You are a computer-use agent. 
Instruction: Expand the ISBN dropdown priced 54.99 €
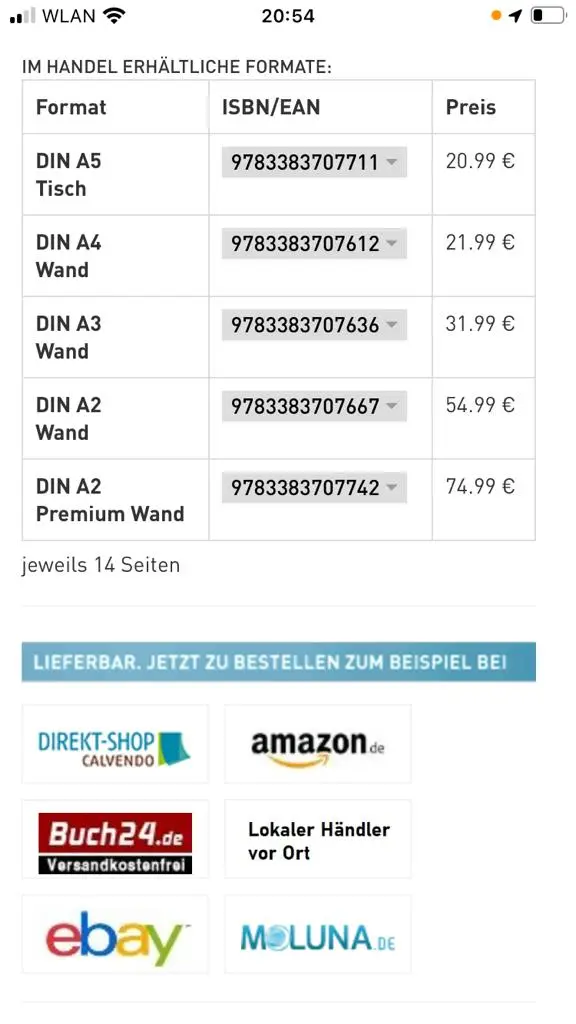click(314, 406)
